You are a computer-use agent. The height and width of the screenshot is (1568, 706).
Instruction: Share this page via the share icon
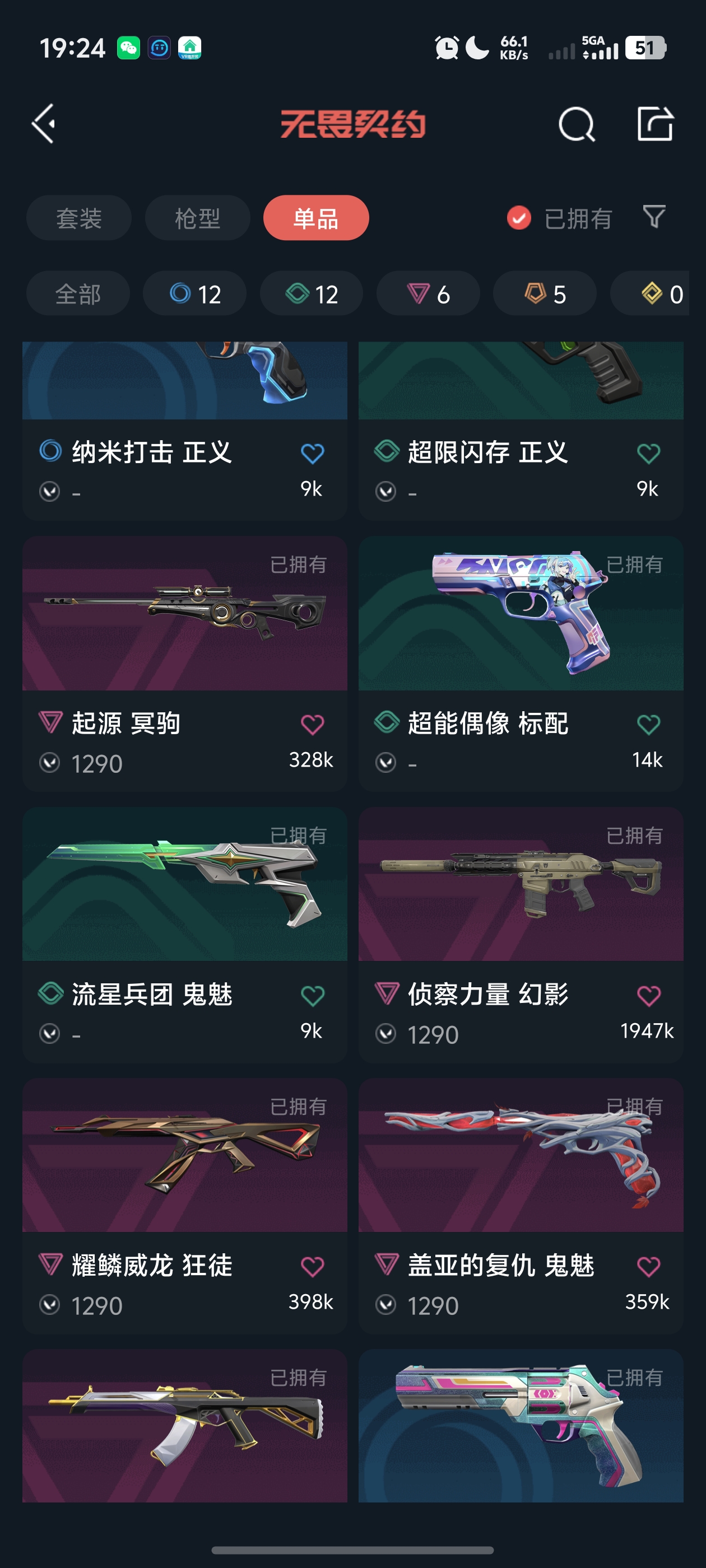pyautogui.click(x=655, y=124)
